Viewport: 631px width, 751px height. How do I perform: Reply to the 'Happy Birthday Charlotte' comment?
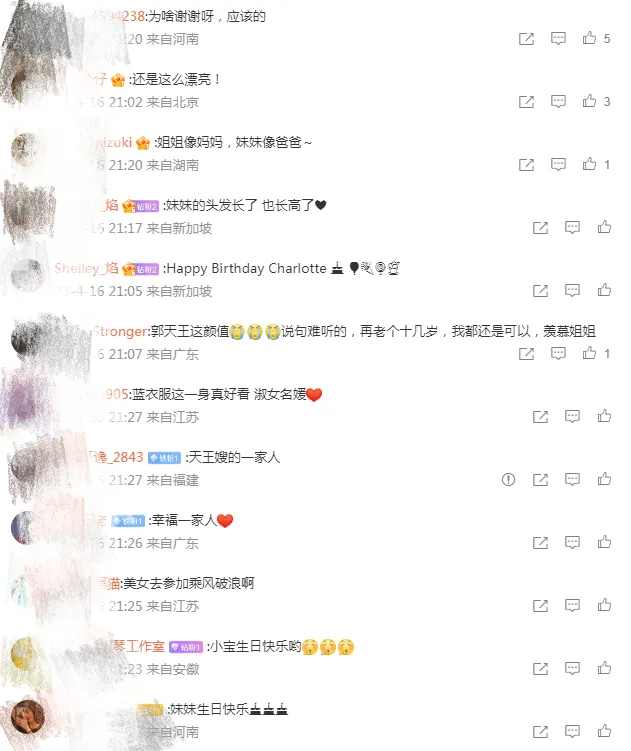click(573, 291)
